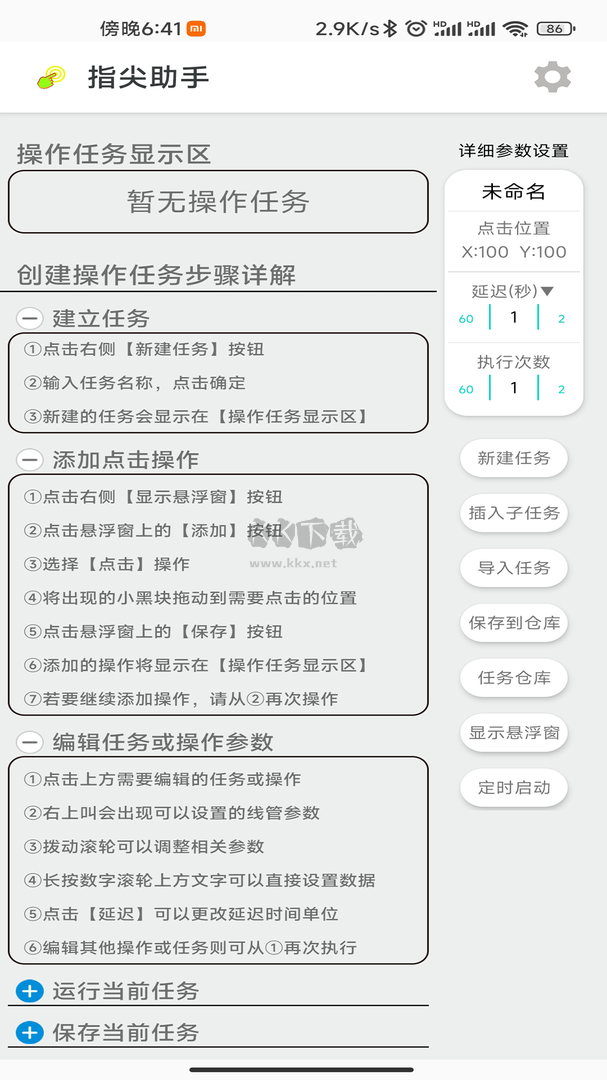The height and width of the screenshot is (1080, 607).
Task: Tap 插入子任务 button
Action: [514, 513]
